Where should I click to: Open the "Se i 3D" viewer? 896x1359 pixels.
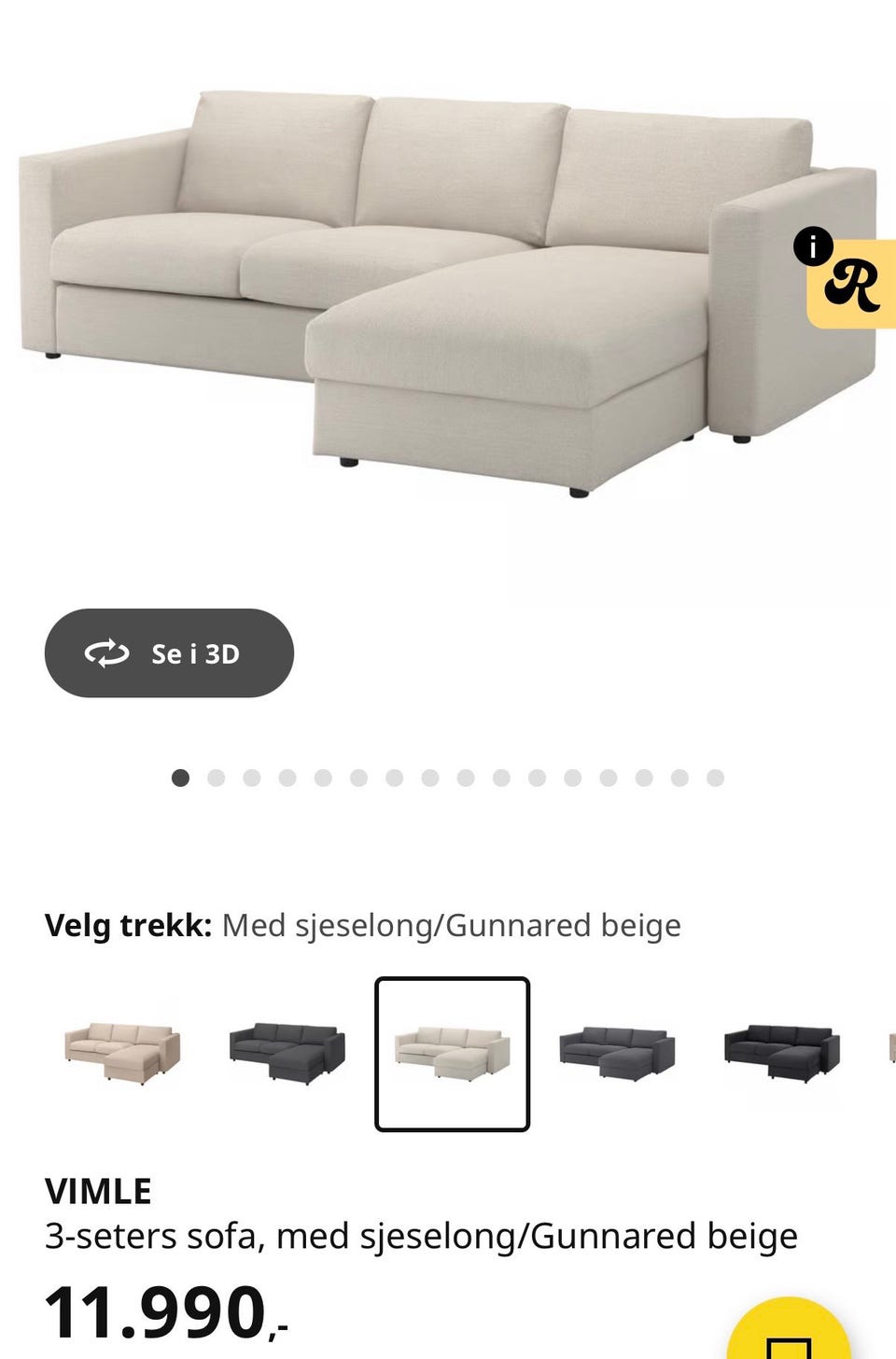(168, 653)
